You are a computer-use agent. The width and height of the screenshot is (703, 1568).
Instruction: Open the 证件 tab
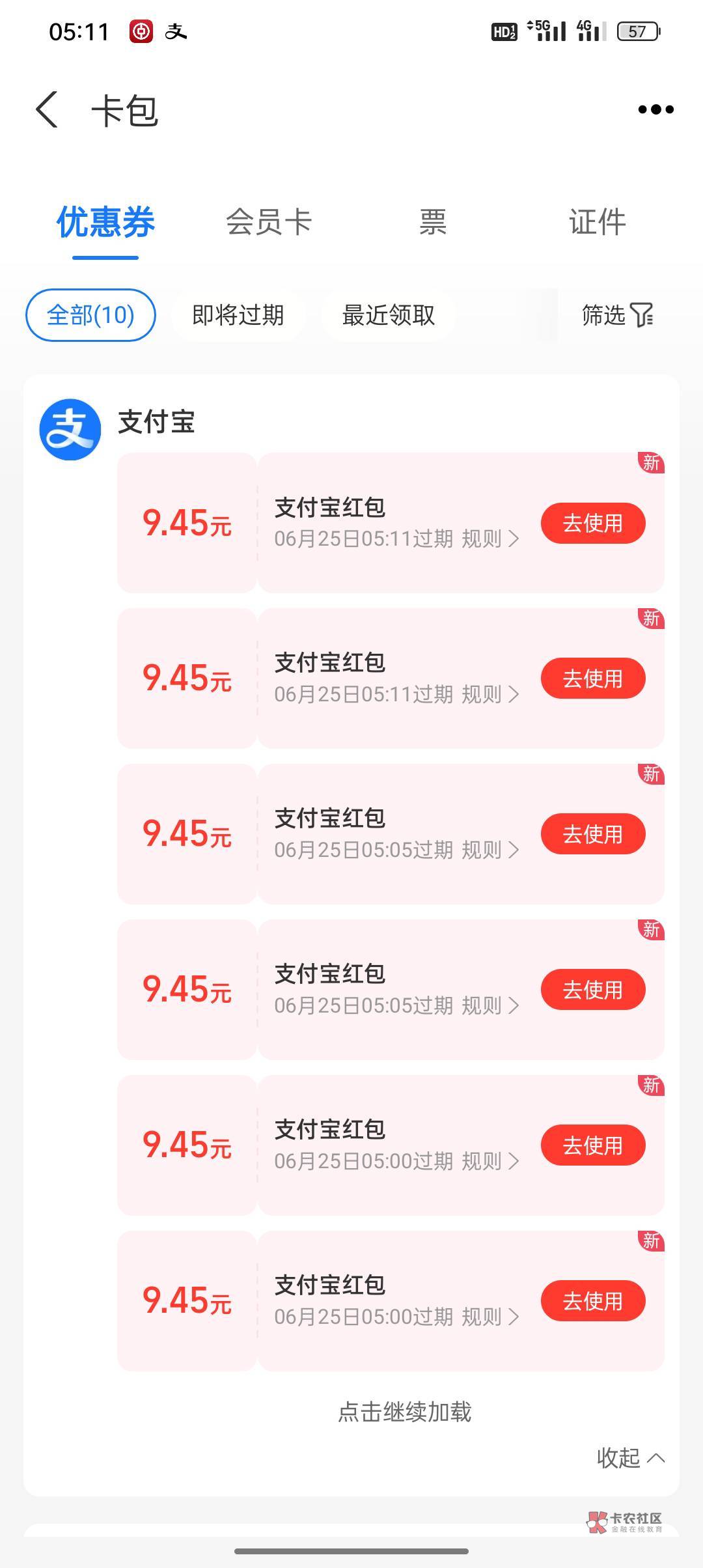(x=597, y=223)
